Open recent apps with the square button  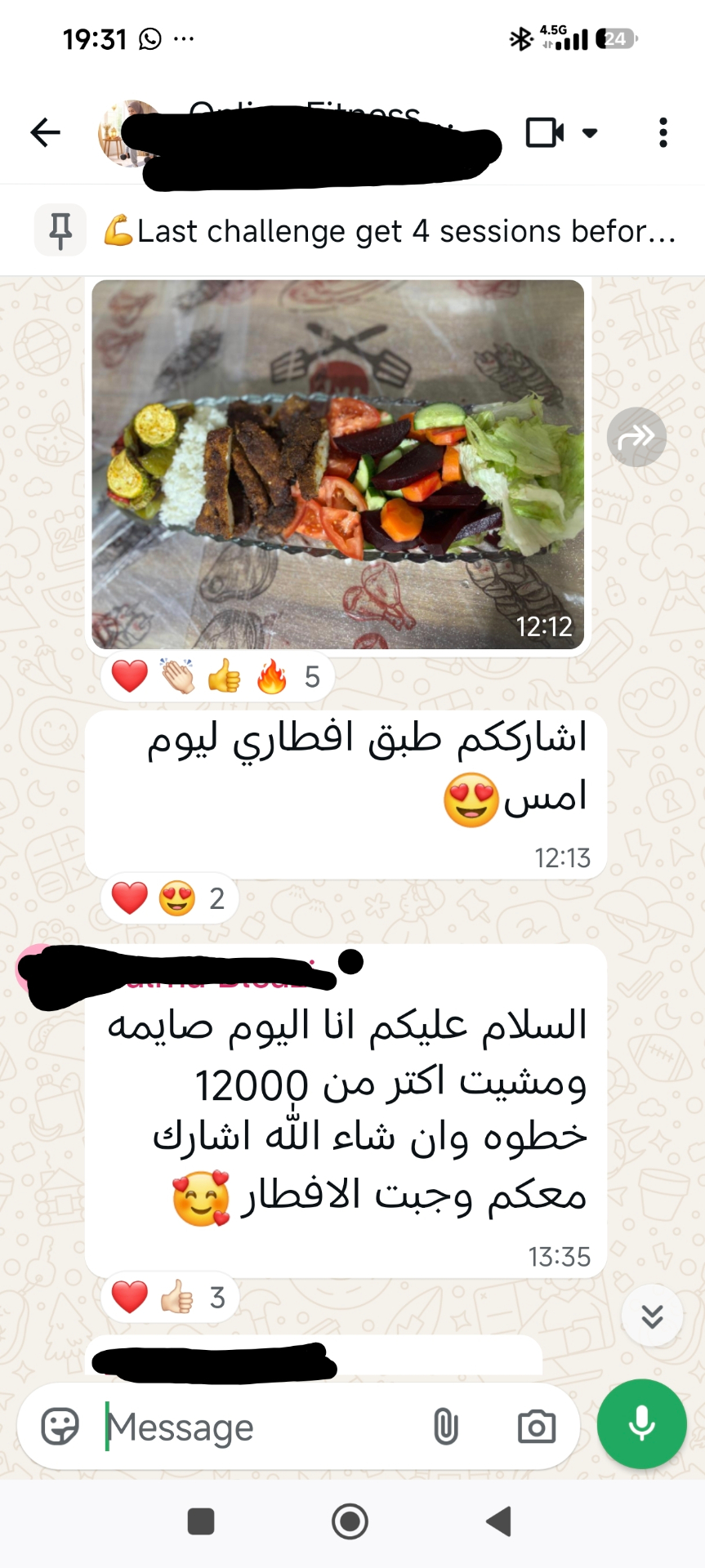pos(201,1521)
